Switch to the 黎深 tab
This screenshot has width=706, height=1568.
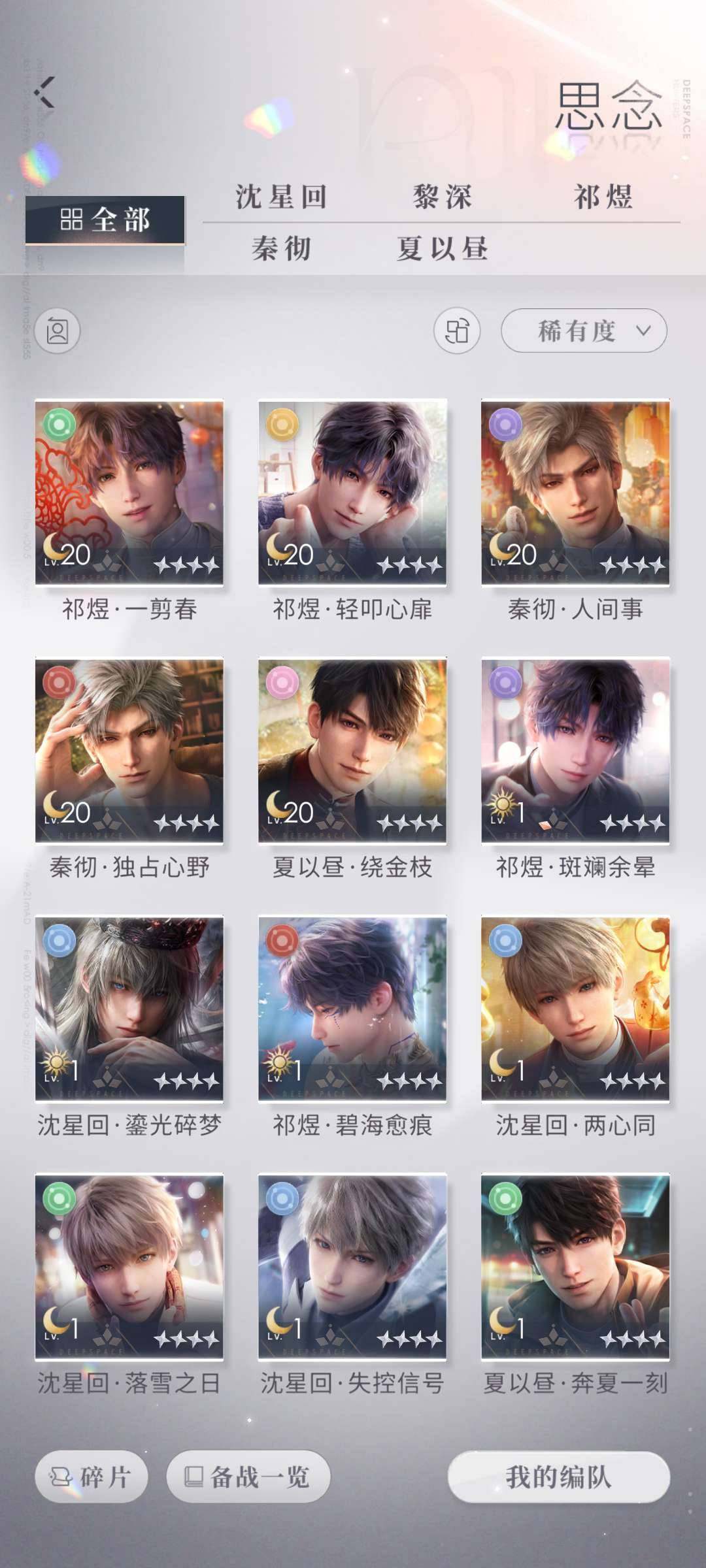click(x=442, y=197)
